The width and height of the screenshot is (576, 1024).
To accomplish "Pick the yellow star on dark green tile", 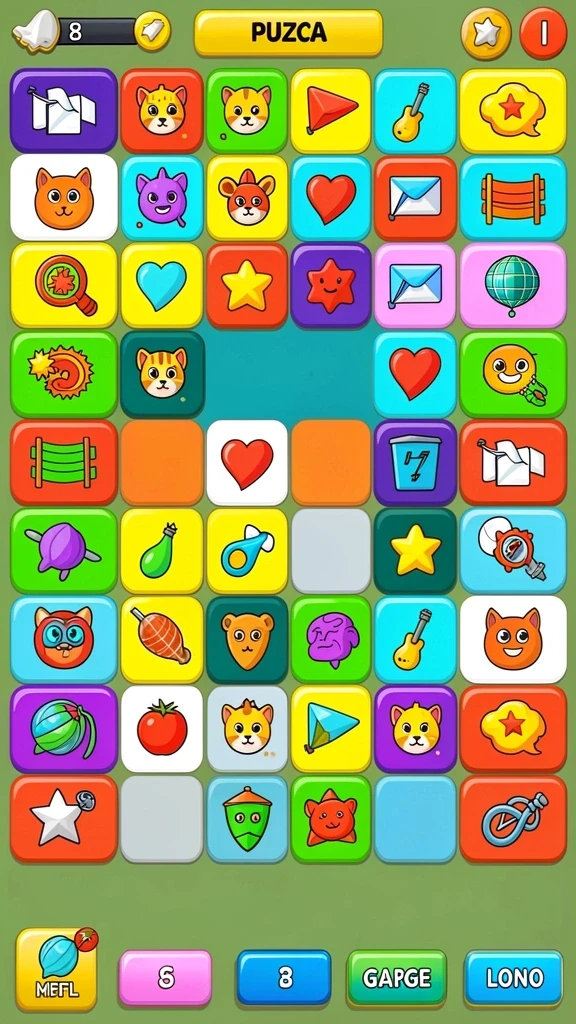I will click(x=415, y=552).
